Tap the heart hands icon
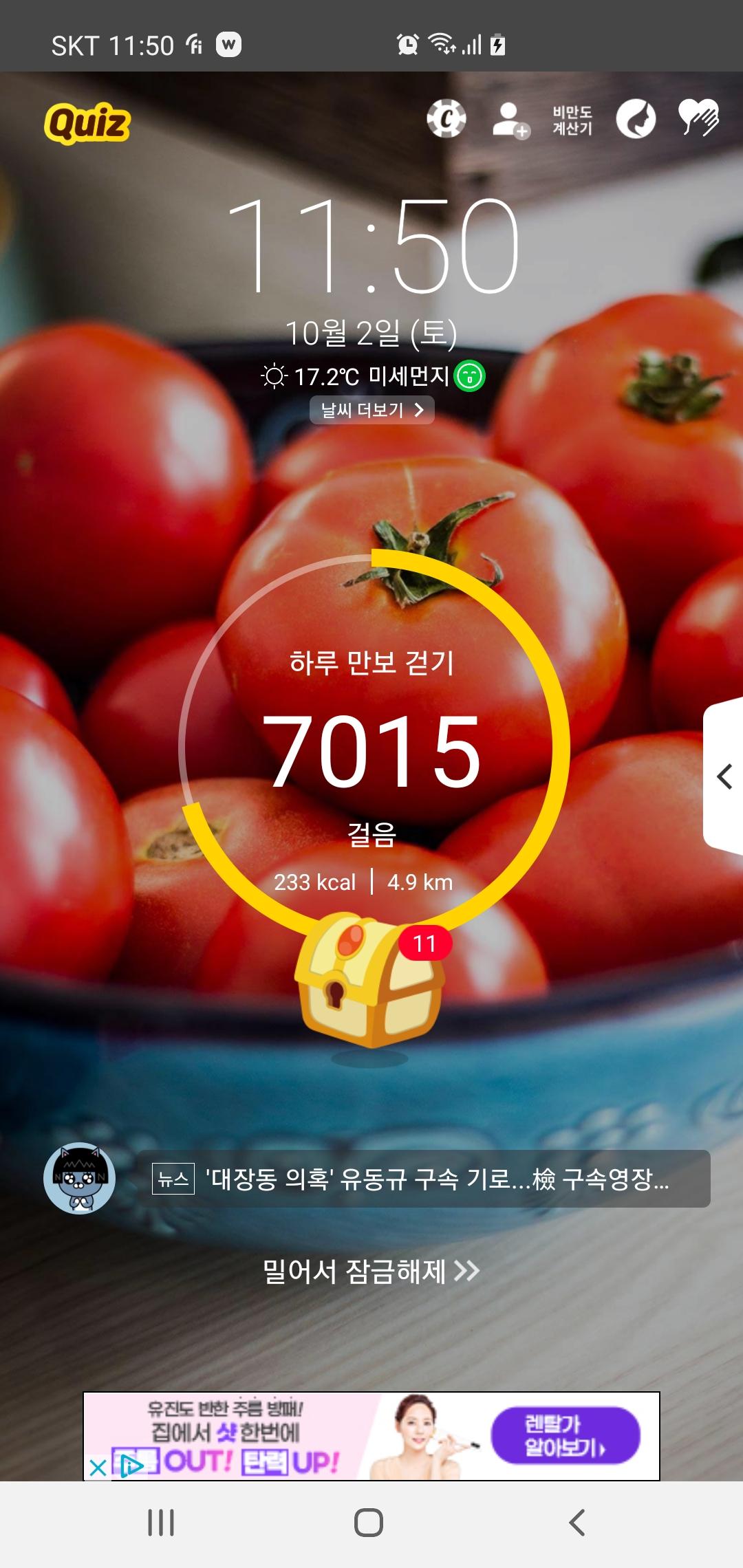 click(698, 118)
